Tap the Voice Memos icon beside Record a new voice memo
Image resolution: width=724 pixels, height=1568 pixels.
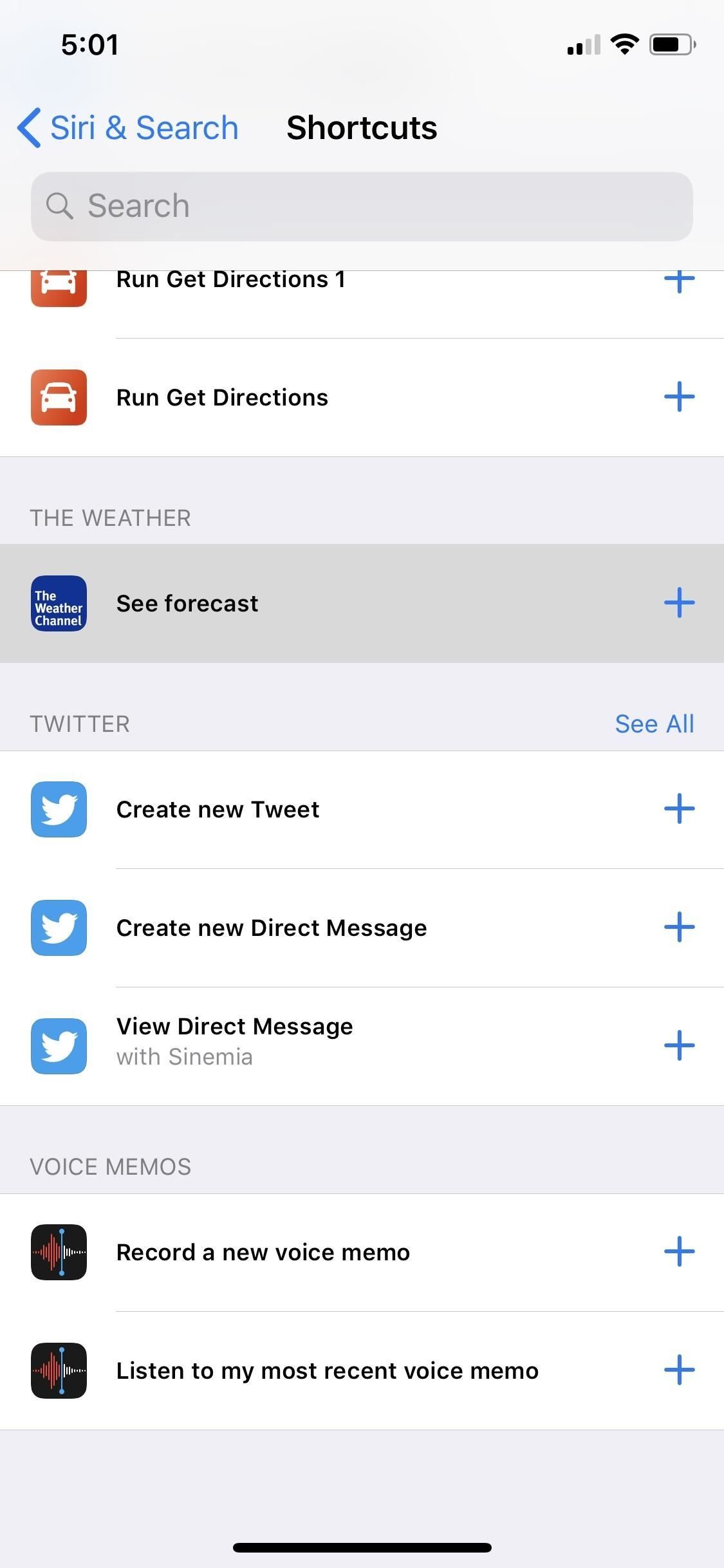point(59,1252)
